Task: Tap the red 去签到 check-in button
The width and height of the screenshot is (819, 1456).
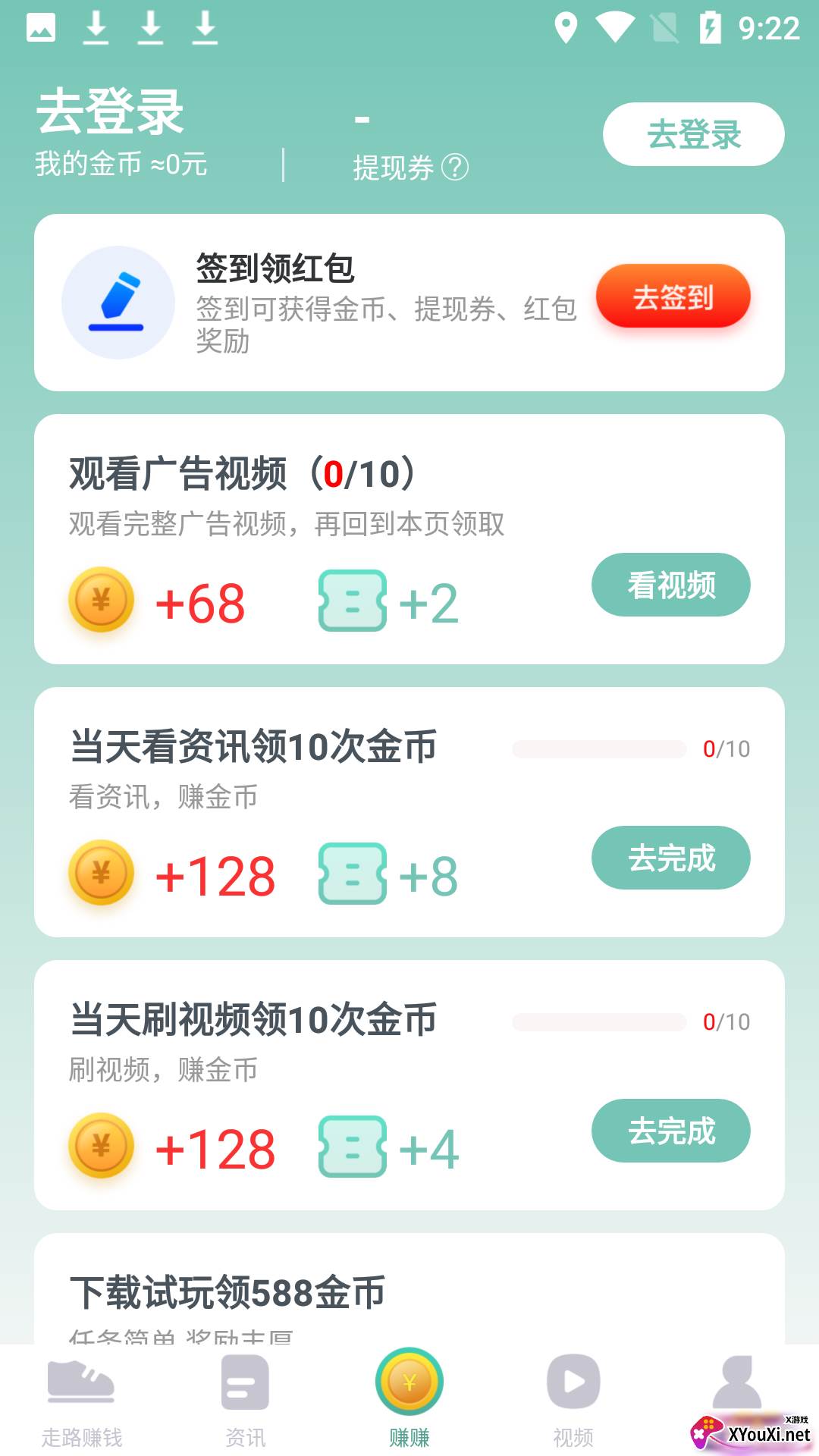Action: [x=673, y=297]
